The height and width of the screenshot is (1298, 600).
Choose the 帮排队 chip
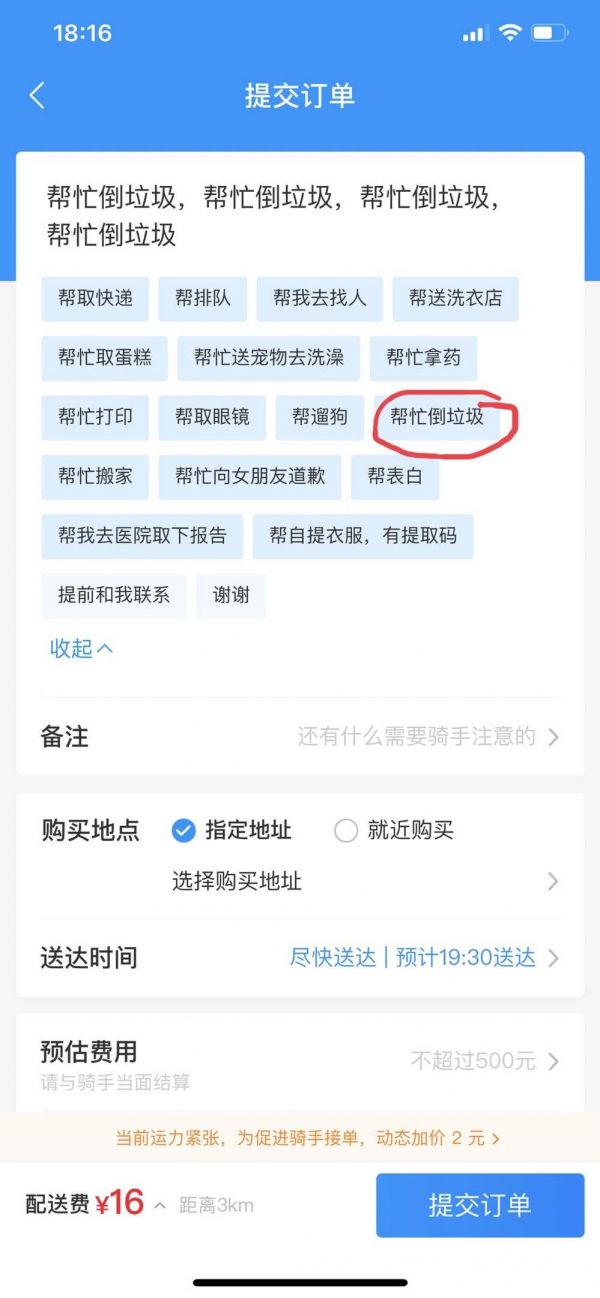[202, 298]
